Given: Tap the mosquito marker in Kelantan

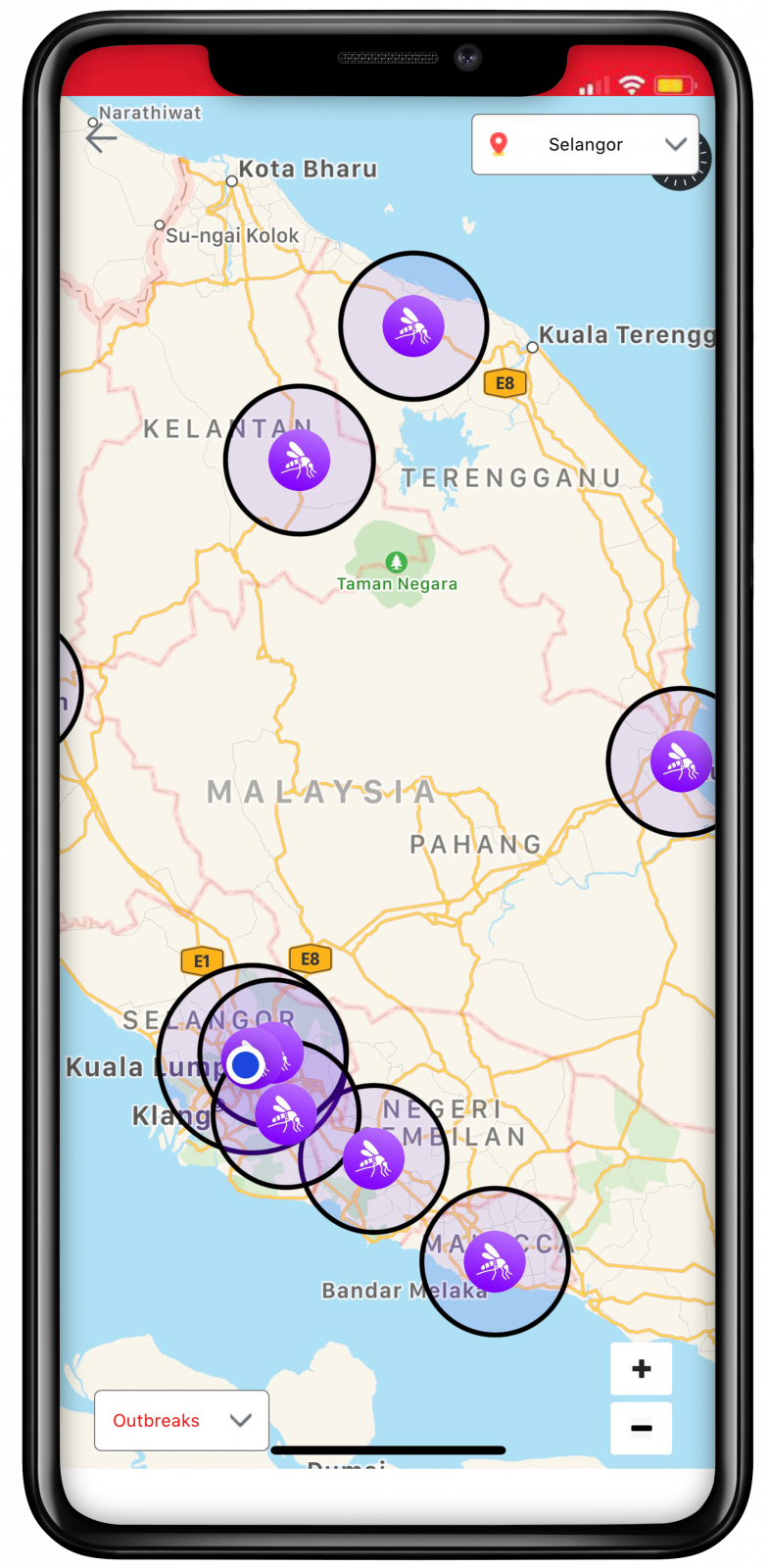Looking at the screenshot, I should coord(299,460).
